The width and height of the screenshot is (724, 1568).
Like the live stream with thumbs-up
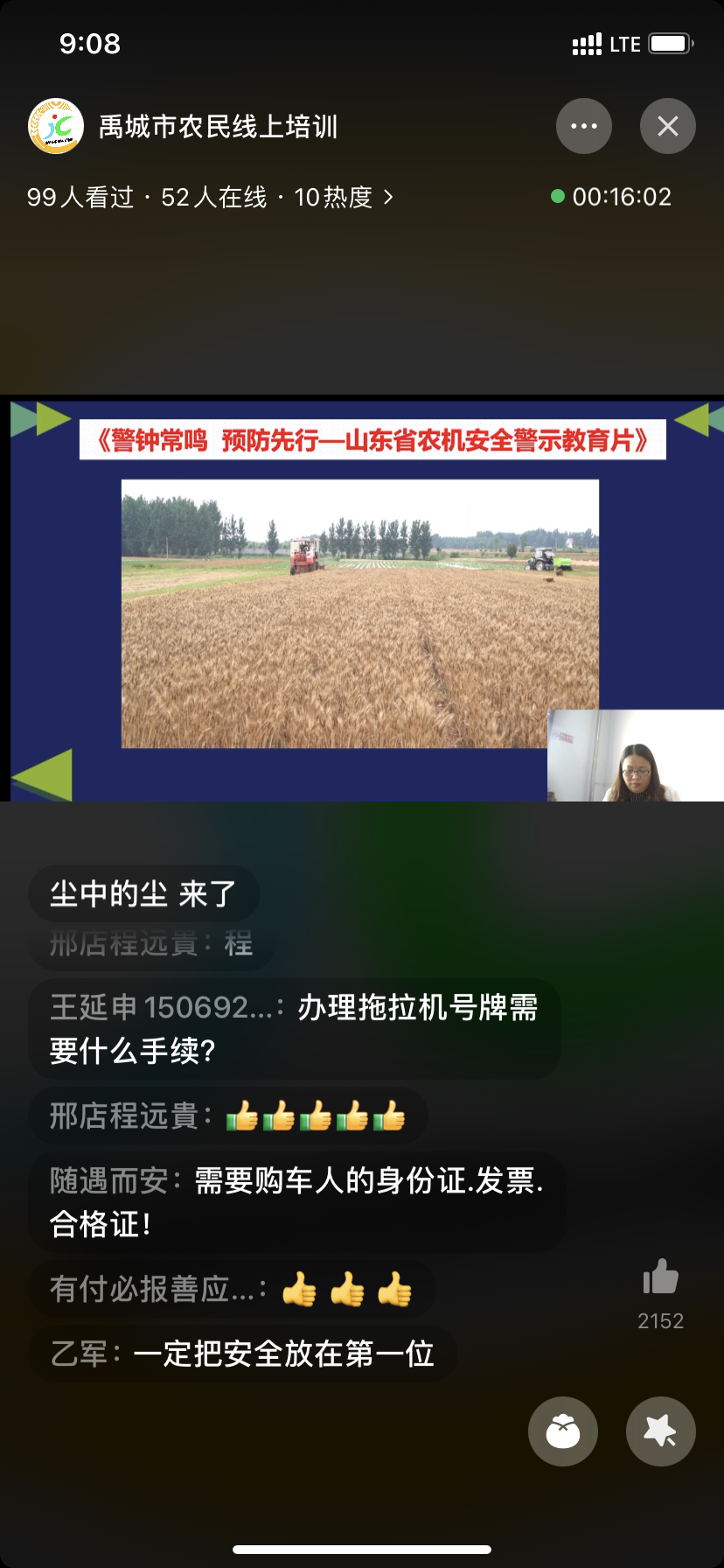tap(660, 1278)
